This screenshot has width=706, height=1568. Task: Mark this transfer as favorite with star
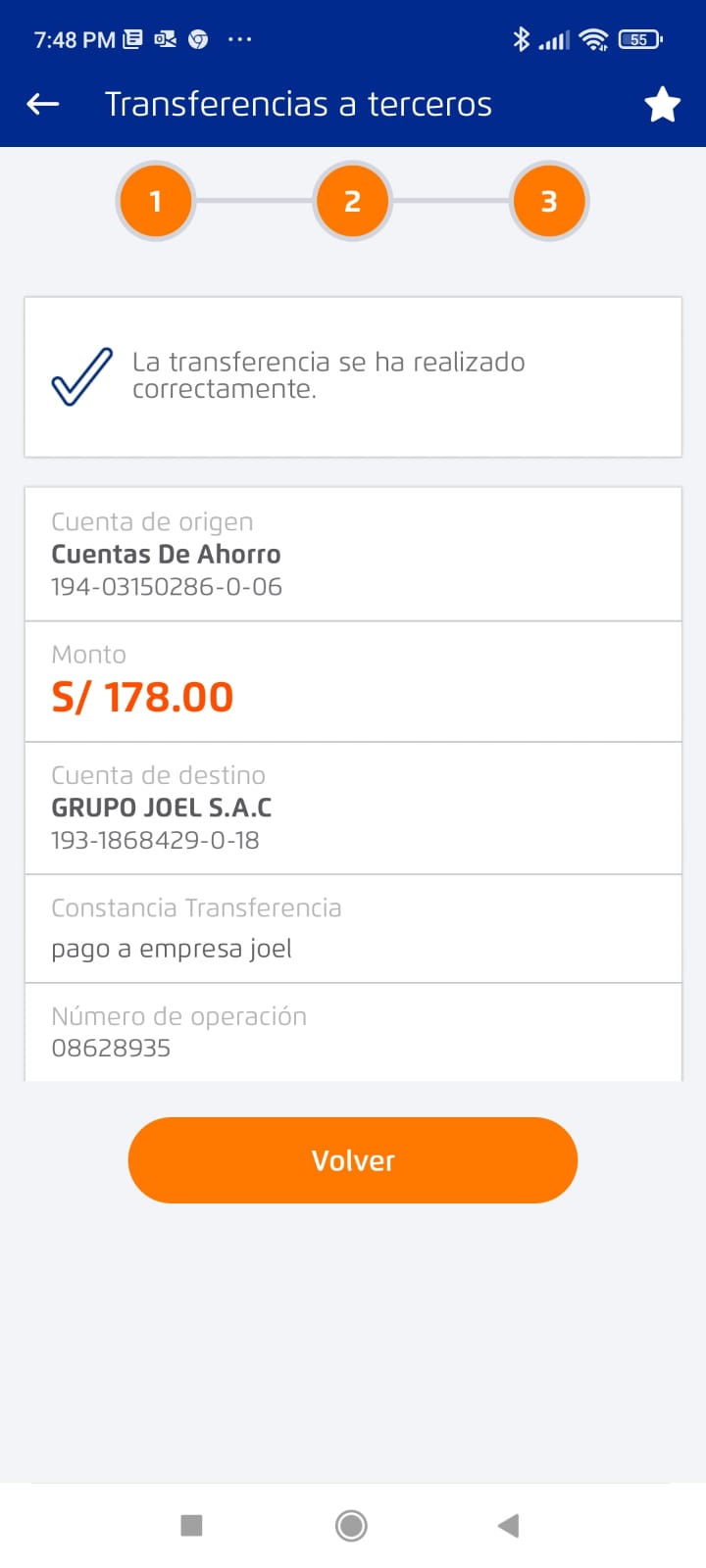click(662, 104)
